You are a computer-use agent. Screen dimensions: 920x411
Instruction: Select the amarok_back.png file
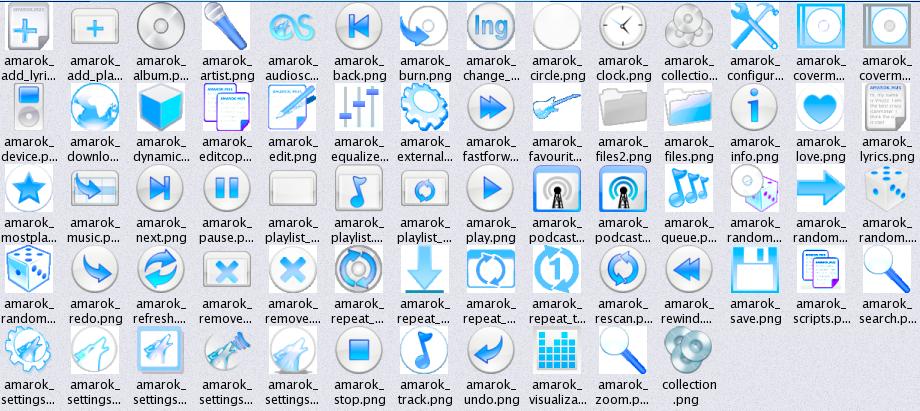[x=358, y=27]
